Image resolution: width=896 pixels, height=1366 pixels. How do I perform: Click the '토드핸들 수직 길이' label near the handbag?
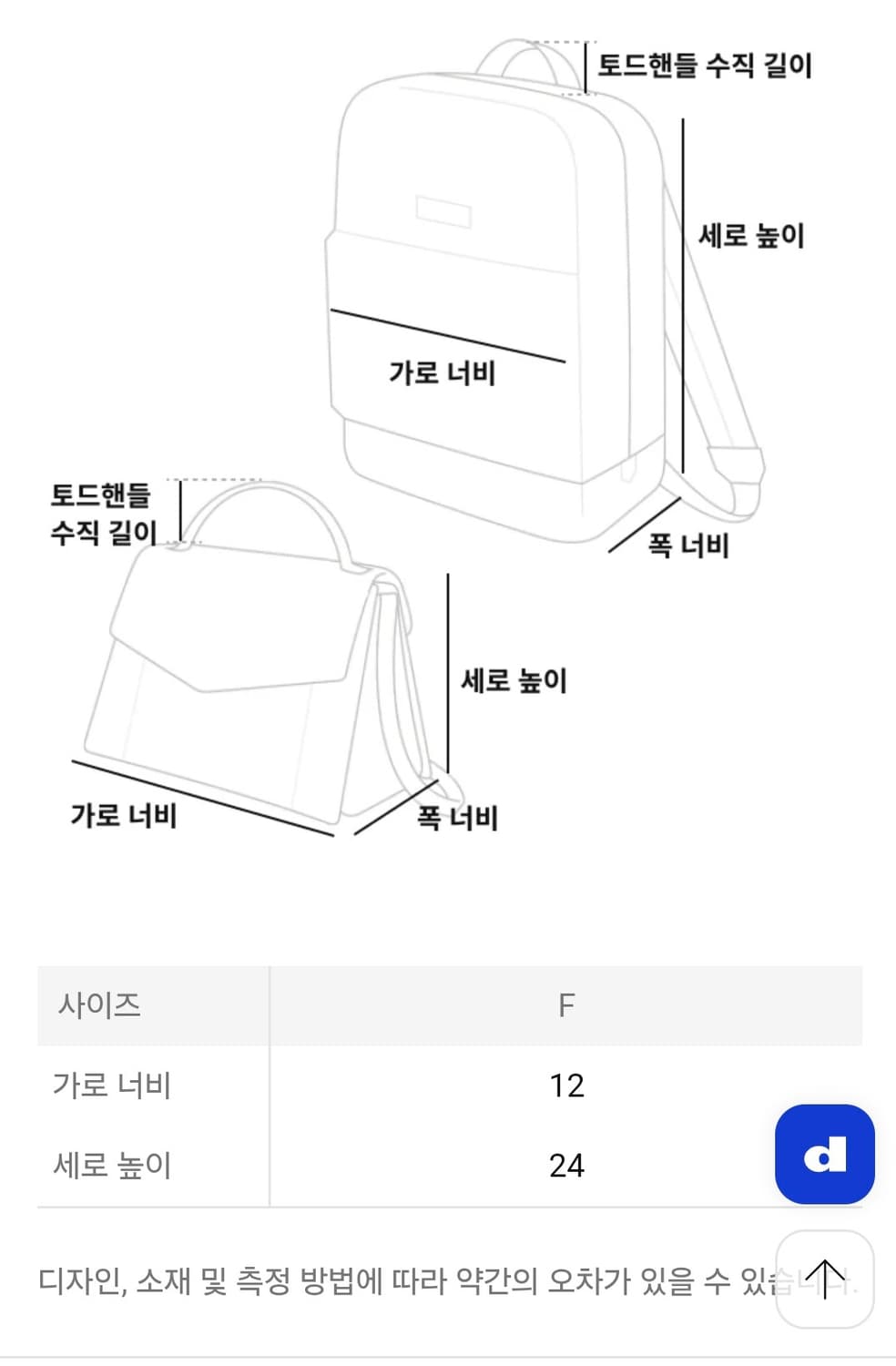[103, 515]
